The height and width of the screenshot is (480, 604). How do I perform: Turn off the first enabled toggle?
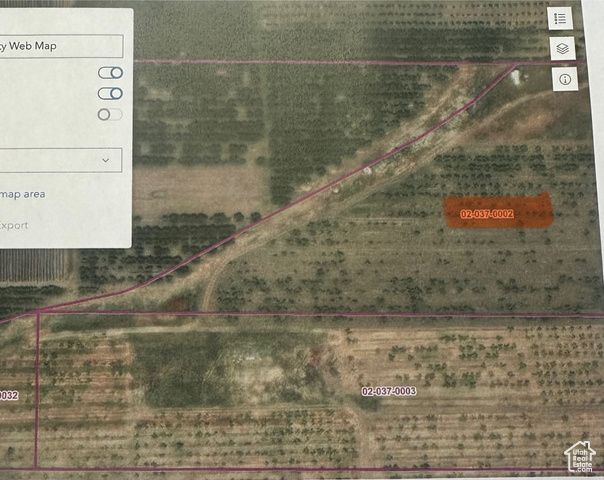(110, 73)
